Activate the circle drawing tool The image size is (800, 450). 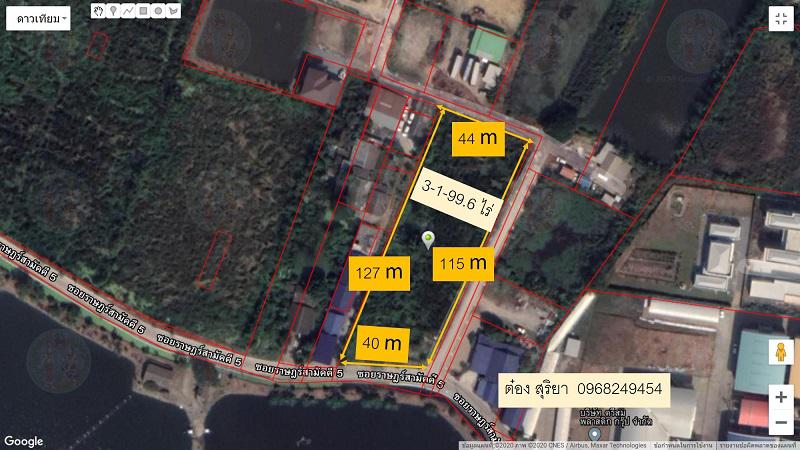157,11
